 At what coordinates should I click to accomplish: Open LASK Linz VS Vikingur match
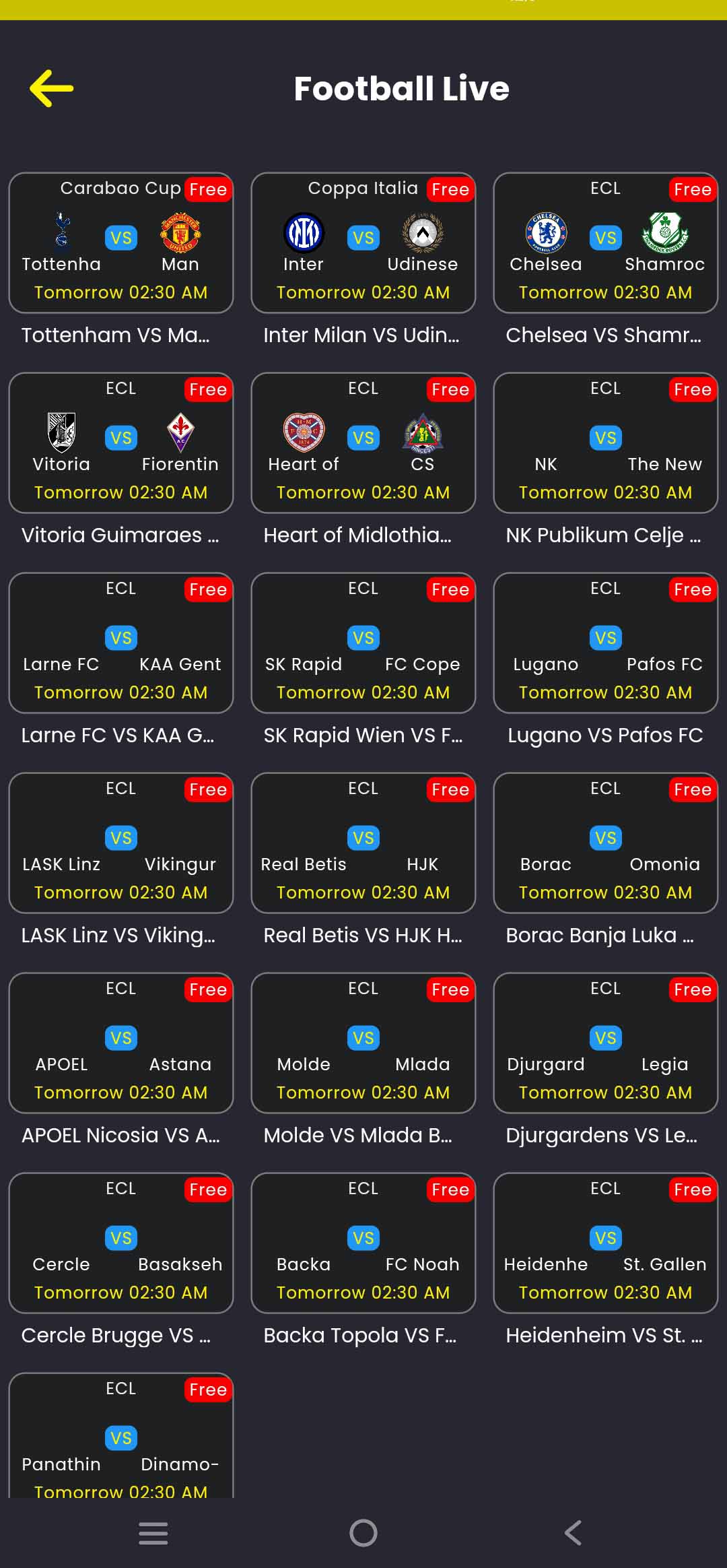pyautogui.click(x=121, y=843)
